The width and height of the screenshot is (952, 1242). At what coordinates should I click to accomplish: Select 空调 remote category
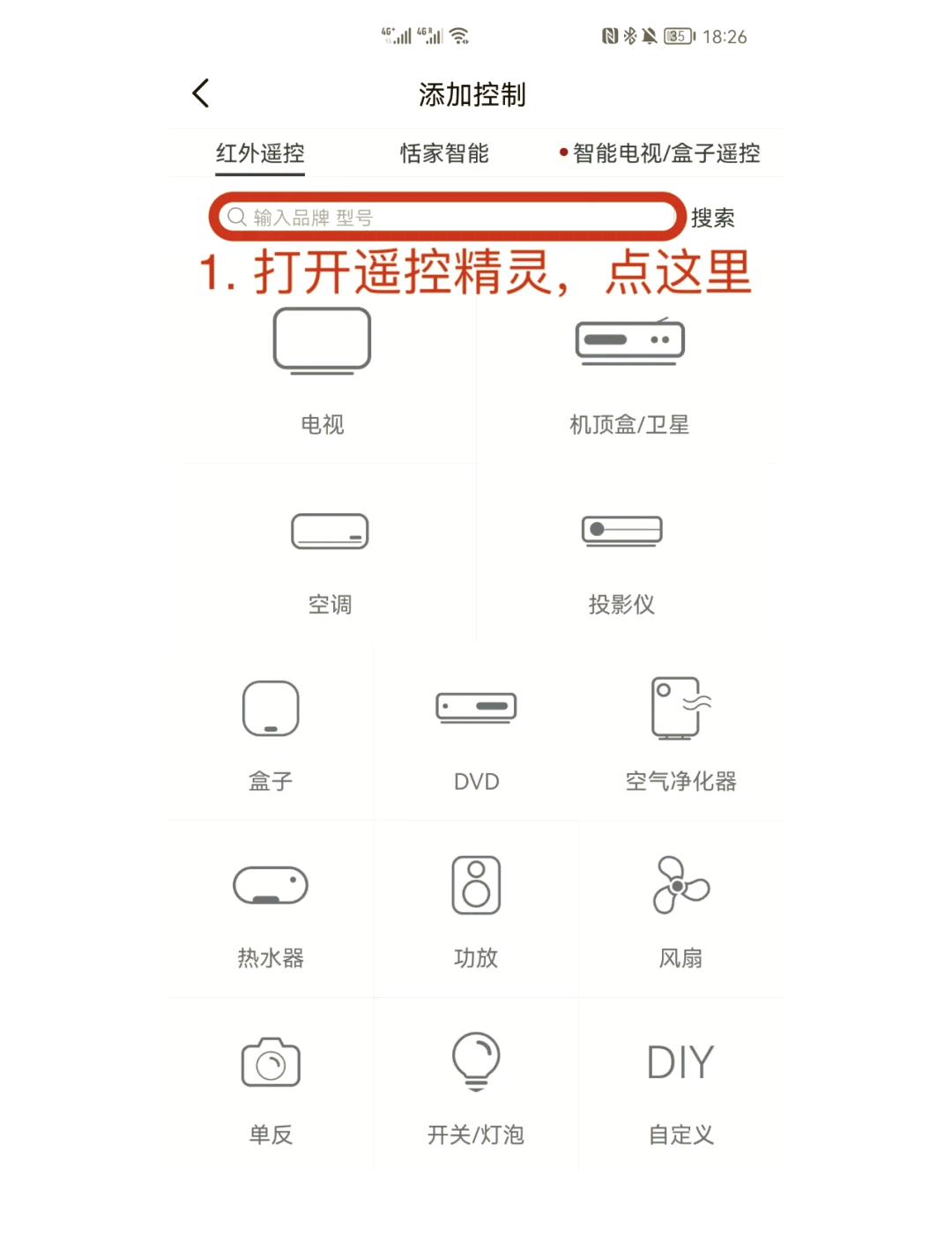click(x=330, y=560)
